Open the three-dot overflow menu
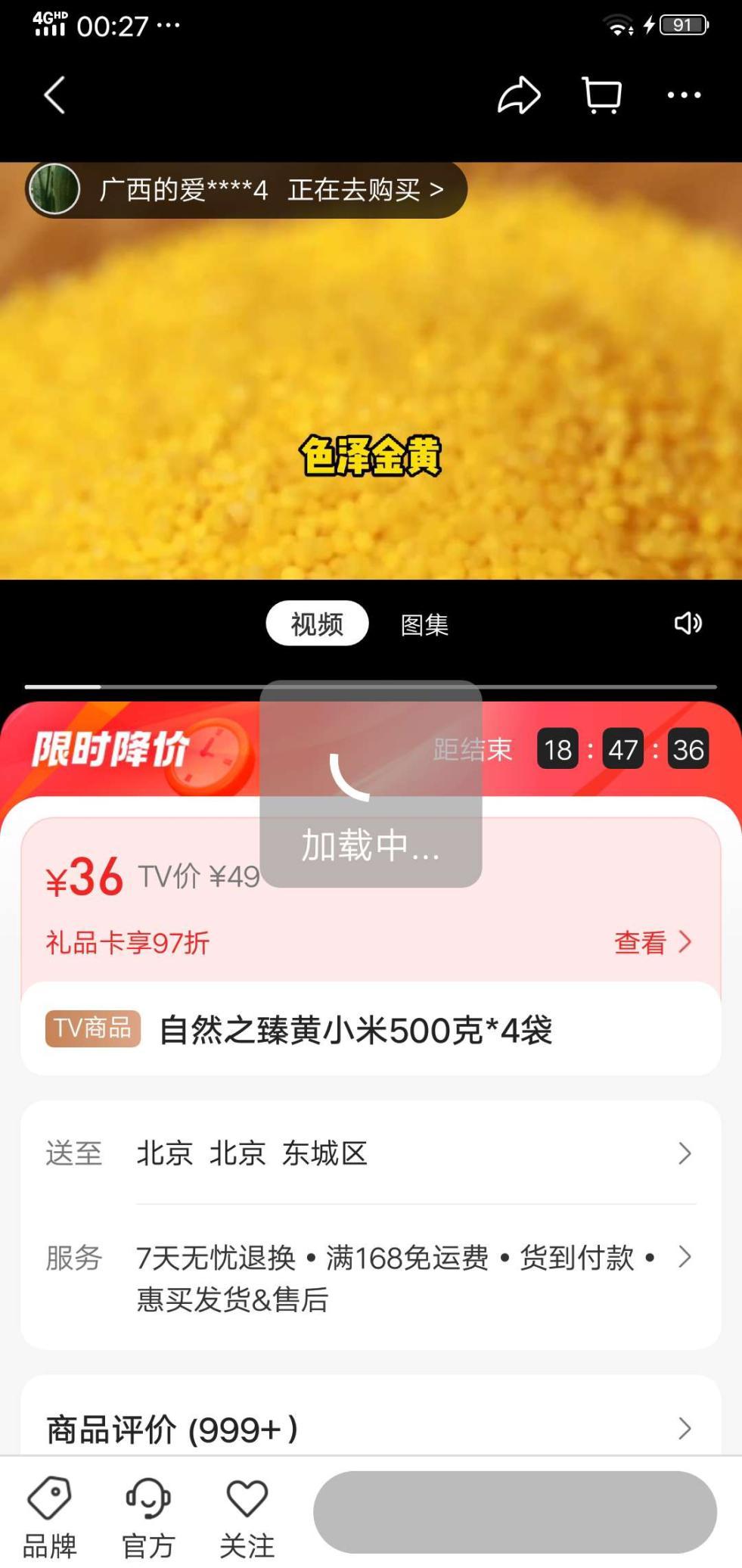 684,95
